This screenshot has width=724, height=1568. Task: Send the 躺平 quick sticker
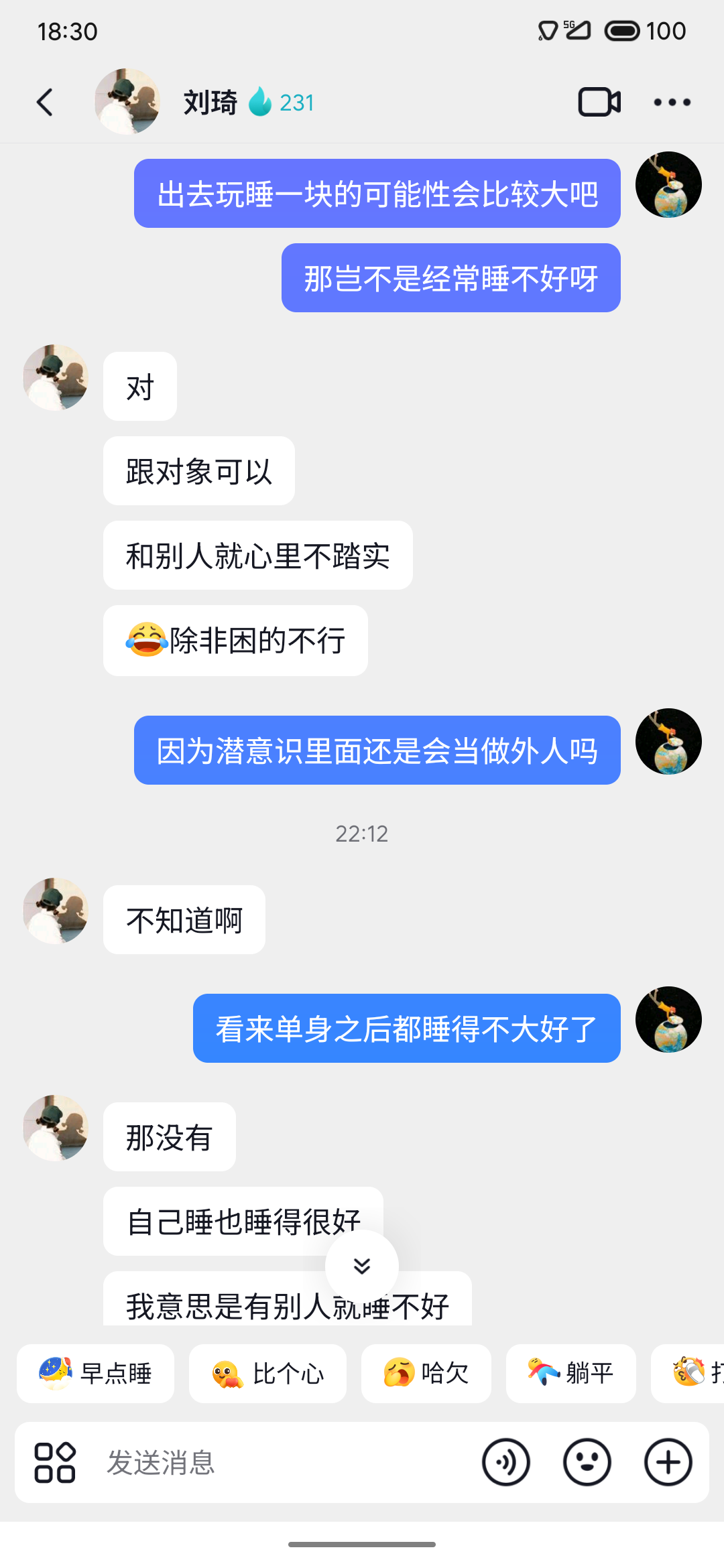[570, 1373]
